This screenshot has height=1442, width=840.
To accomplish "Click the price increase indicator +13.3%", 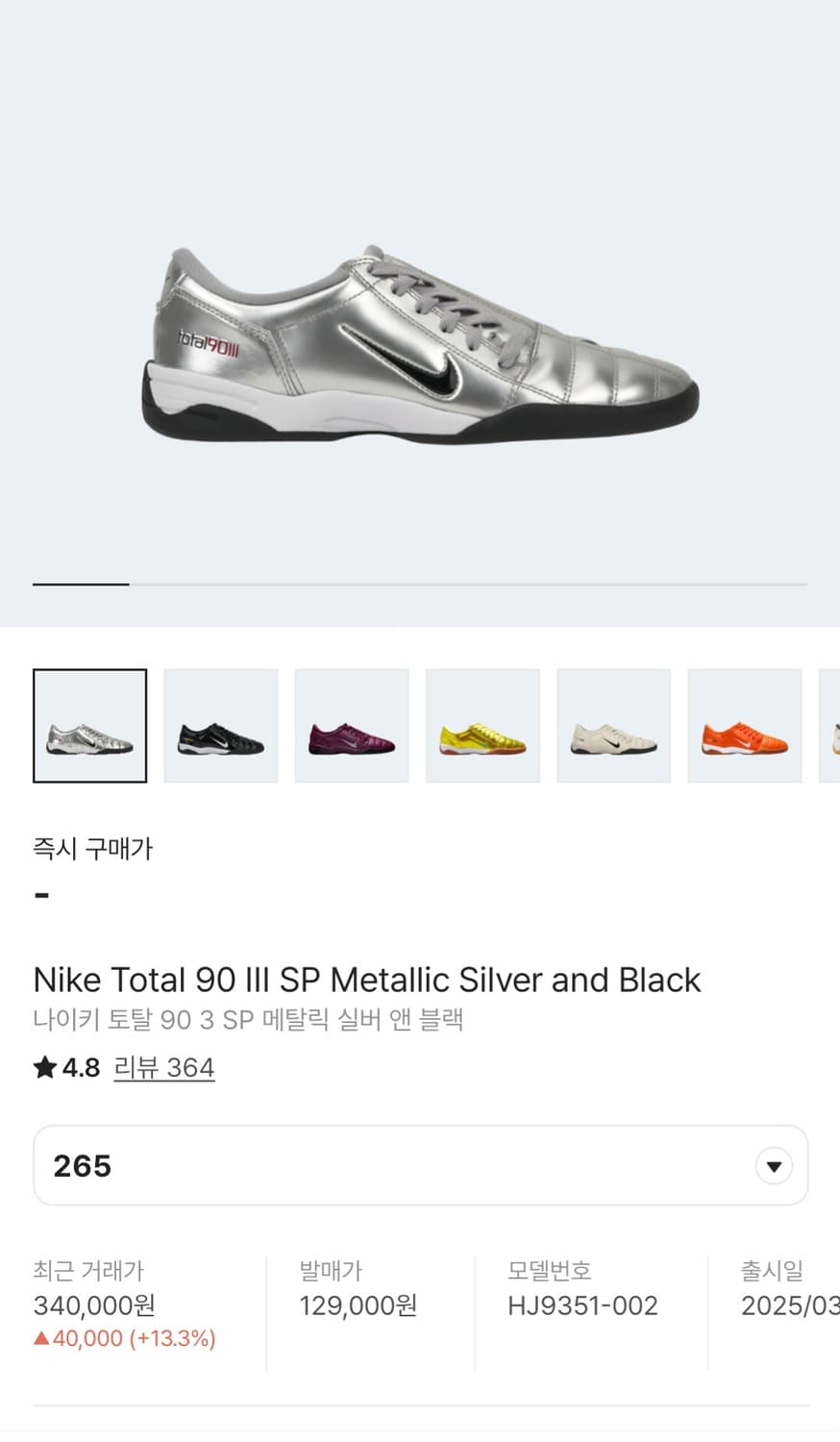I will pyautogui.click(x=125, y=1338).
